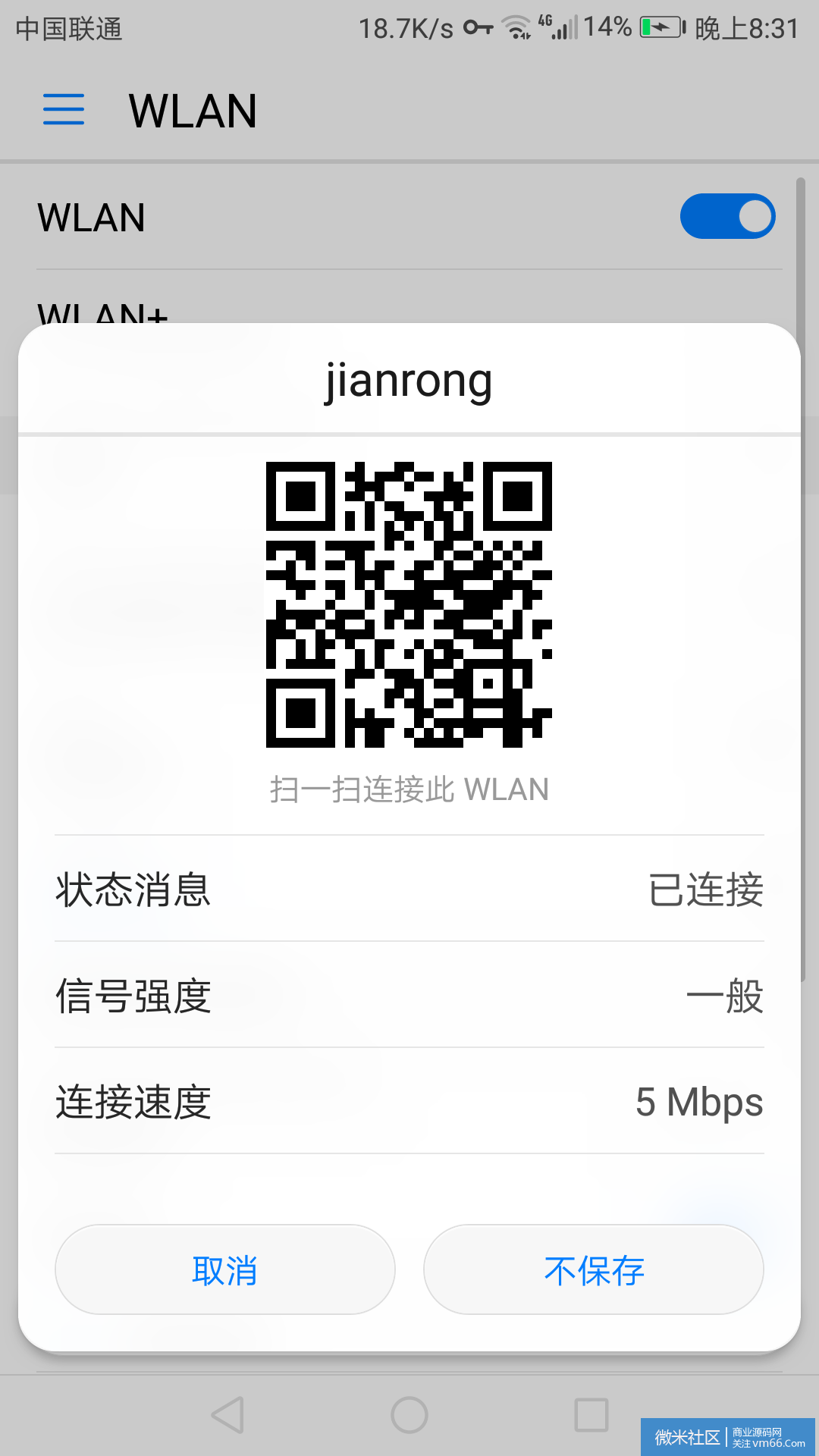Tap 取消 to cancel the dialog
Image resolution: width=819 pixels, height=1456 pixels.
coord(225,1269)
